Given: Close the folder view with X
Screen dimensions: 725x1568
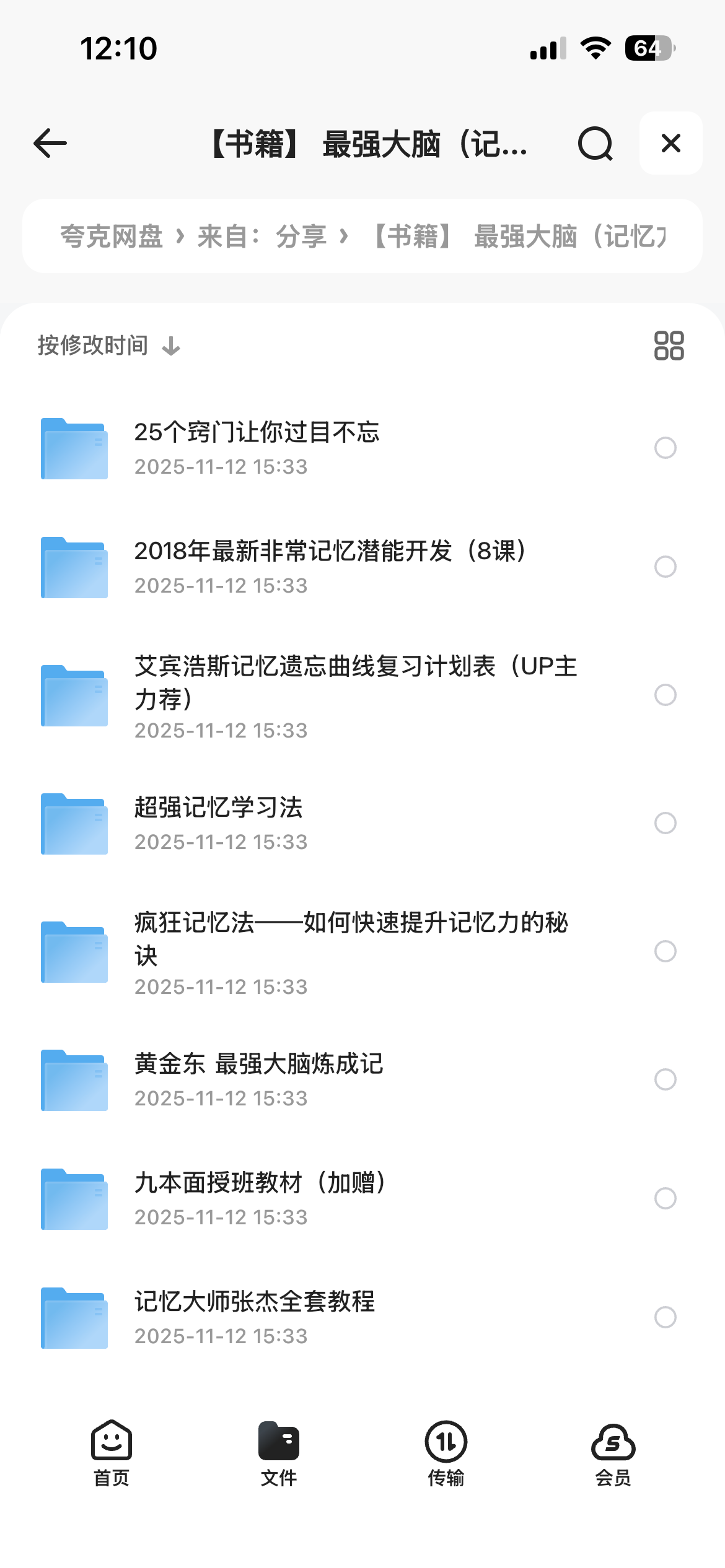Looking at the screenshot, I should pyautogui.click(x=670, y=144).
